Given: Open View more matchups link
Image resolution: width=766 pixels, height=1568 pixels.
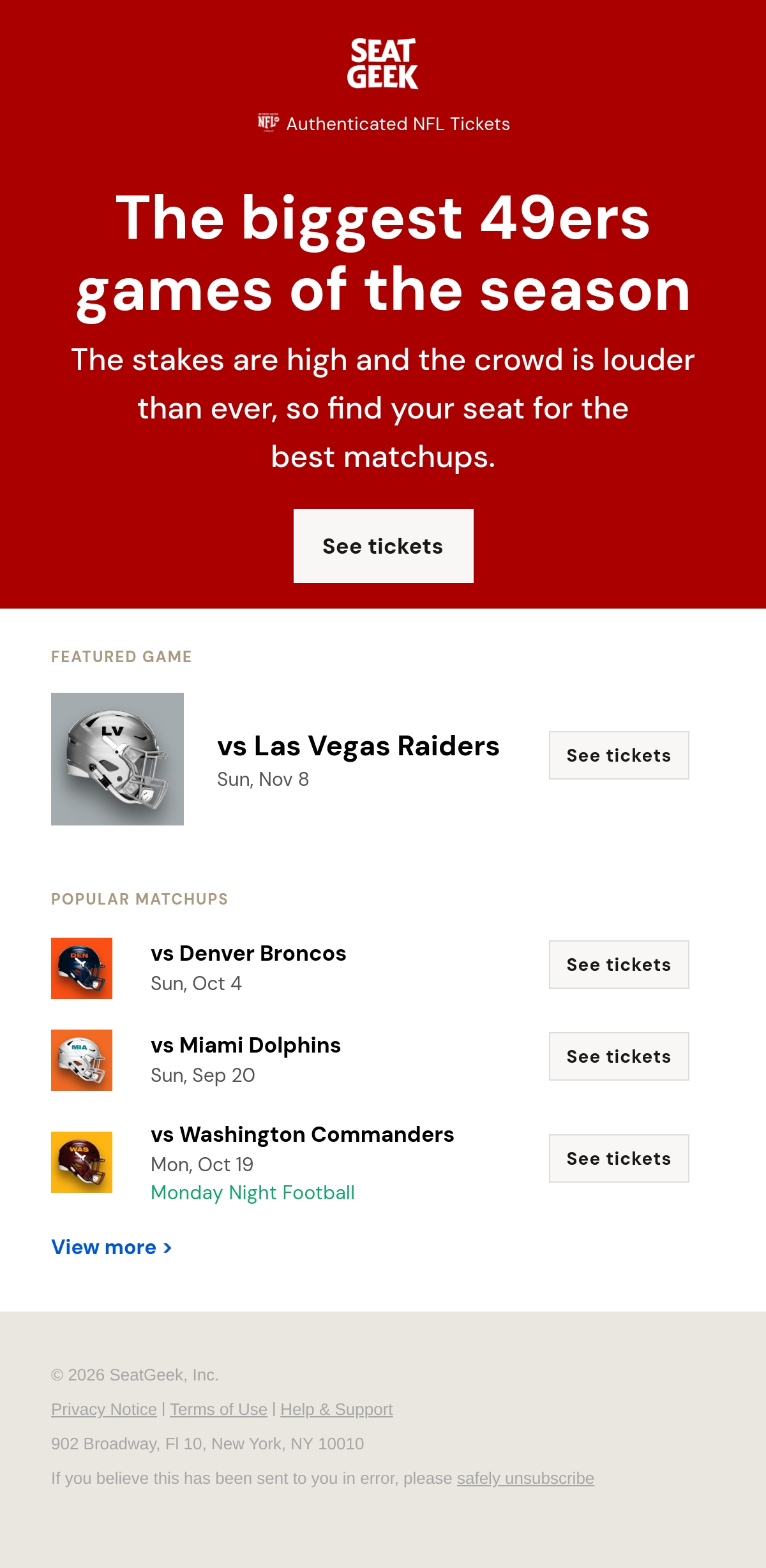Looking at the screenshot, I should 112,1247.
